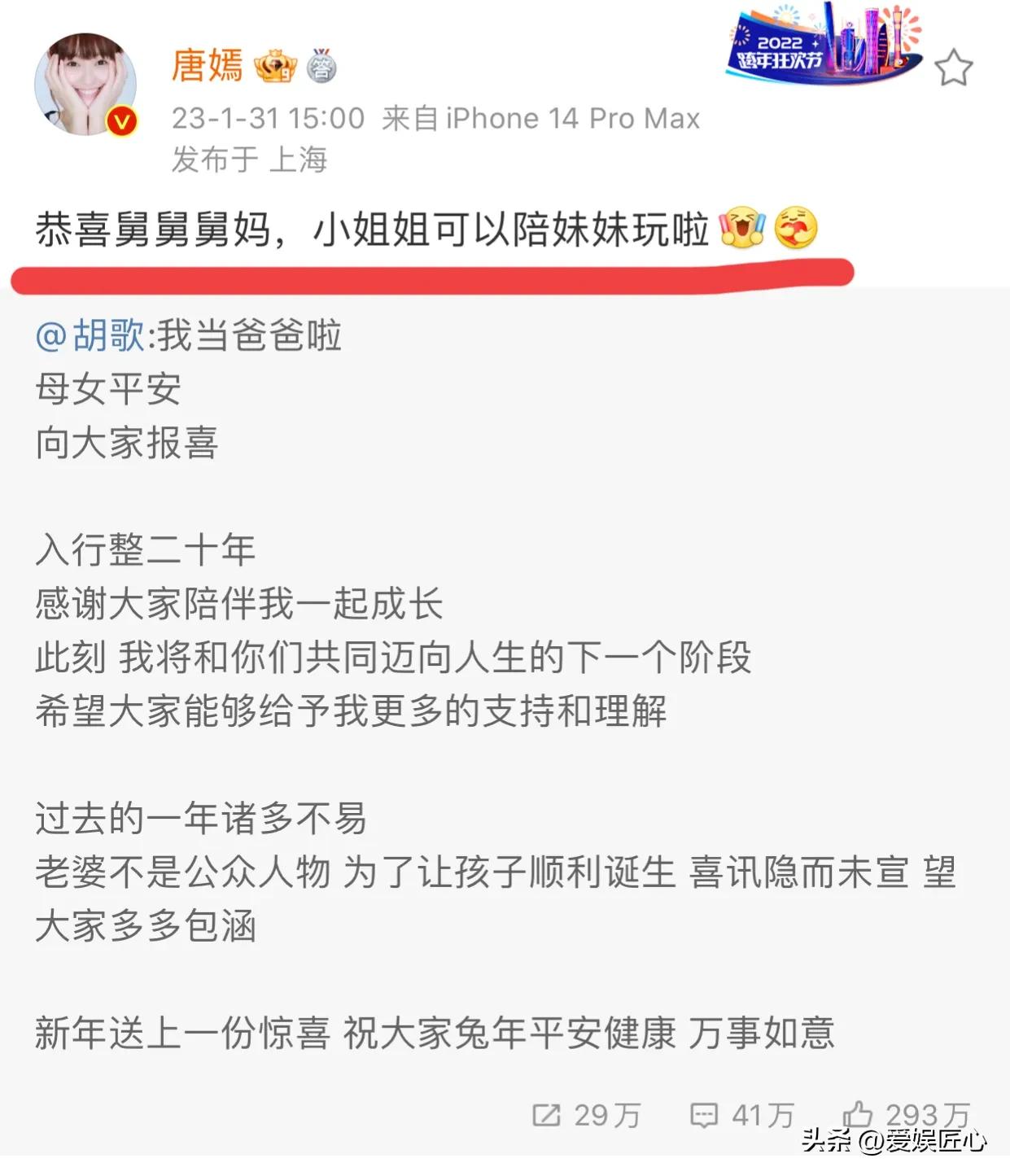Image resolution: width=1010 pixels, height=1176 pixels.
Task: Open the 41万 comments
Action: tap(704, 1115)
